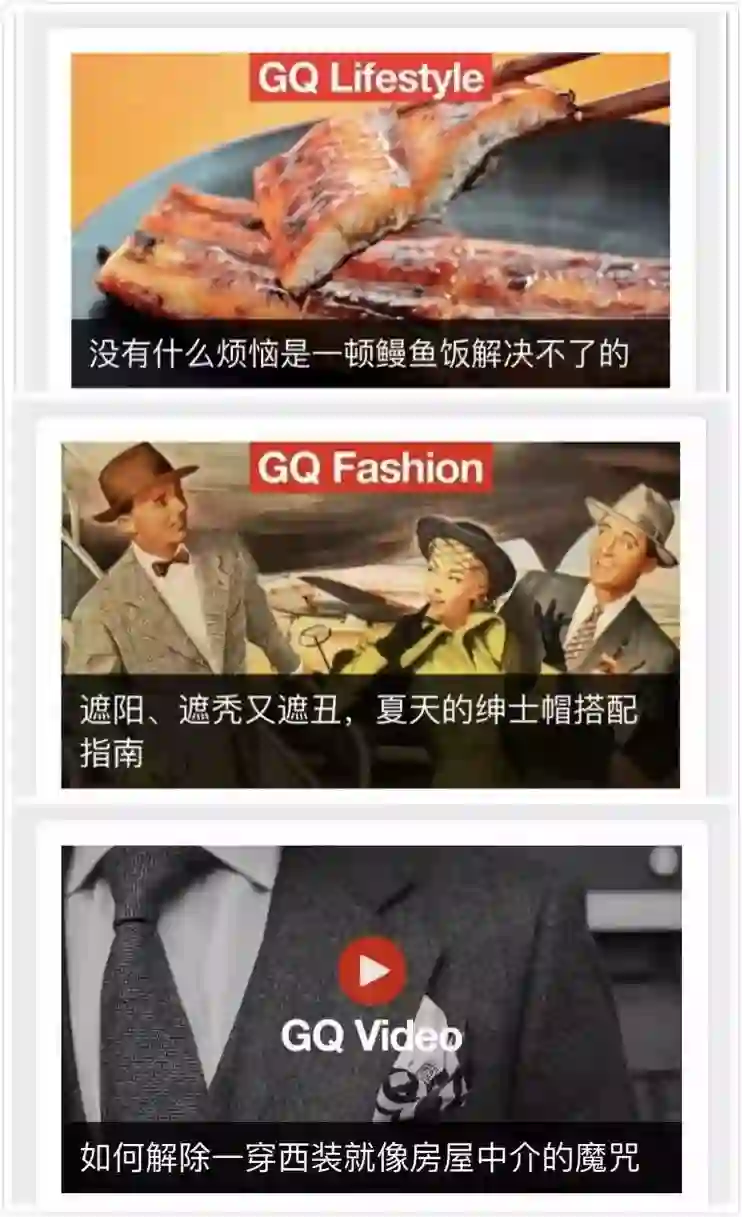The height and width of the screenshot is (1217, 742).
Task: Open the GQ Lifestyle eel rice article
Action: pyautogui.click(x=370, y=220)
